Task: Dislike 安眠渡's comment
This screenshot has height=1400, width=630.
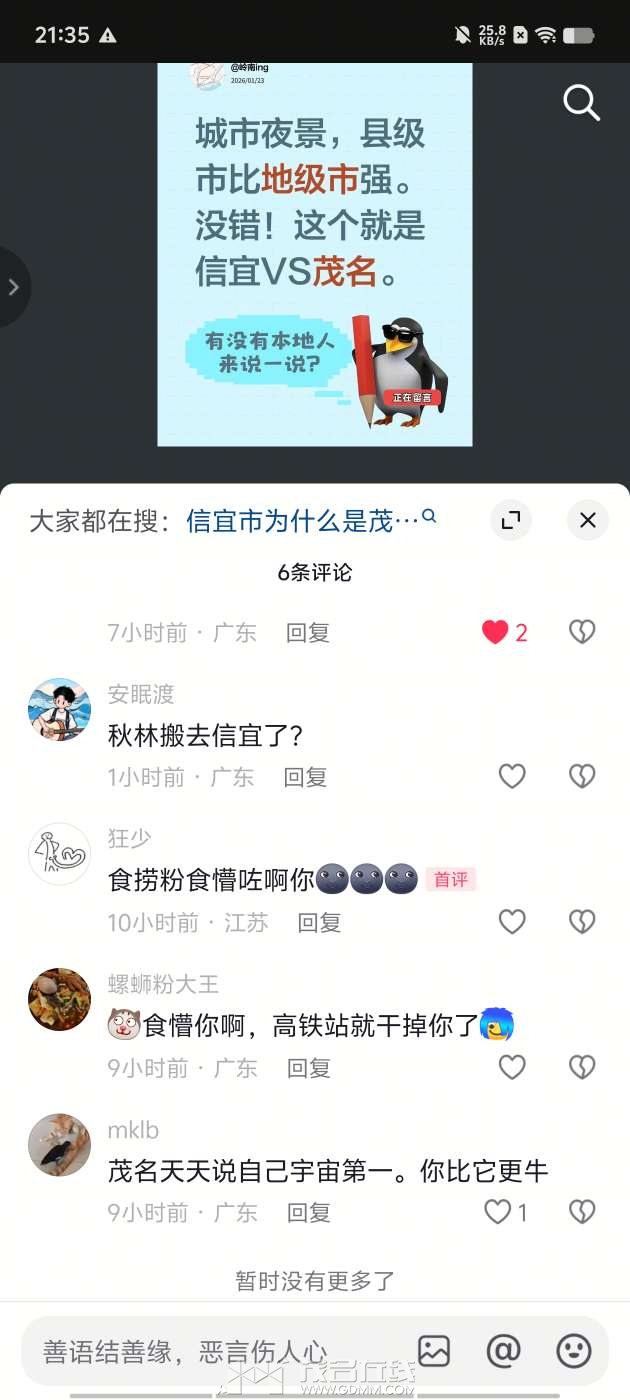Action: coord(582,776)
